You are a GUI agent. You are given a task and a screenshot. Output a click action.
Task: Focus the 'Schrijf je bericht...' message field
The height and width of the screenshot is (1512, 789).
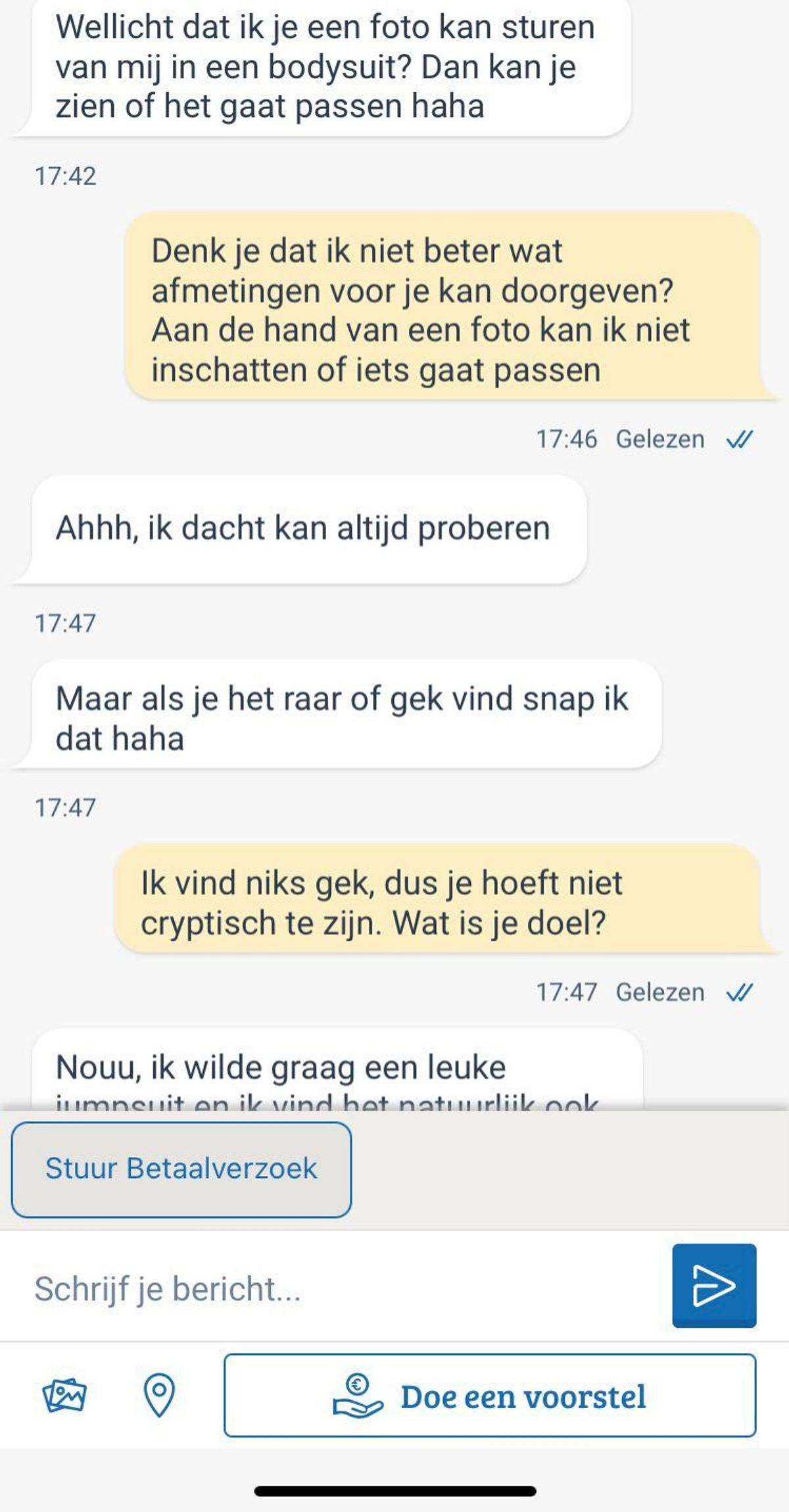[335, 1288]
